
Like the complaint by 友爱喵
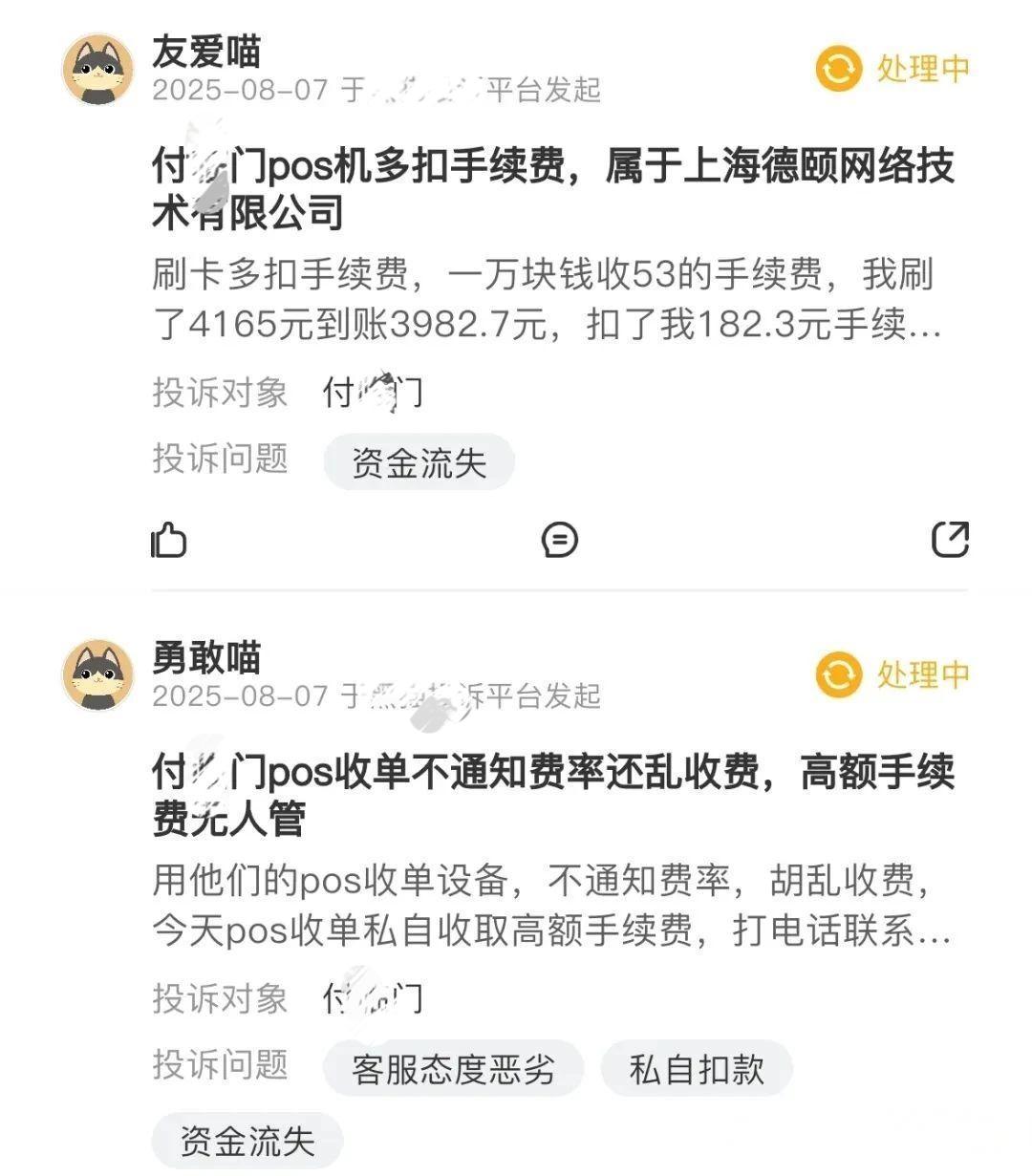(169, 541)
